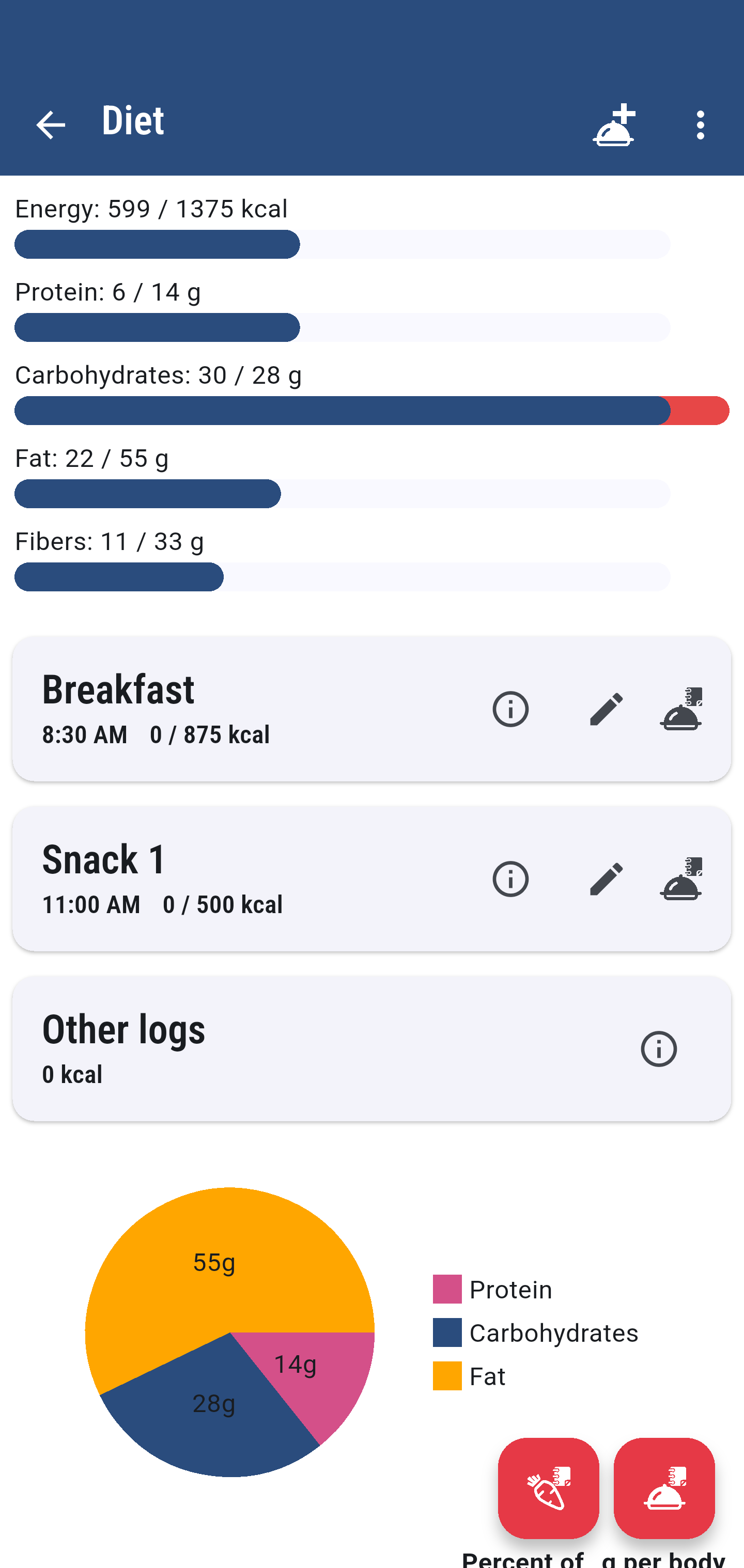Tap the red carrot ingredient log button
The image size is (744, 1568).
[548, 1487]
